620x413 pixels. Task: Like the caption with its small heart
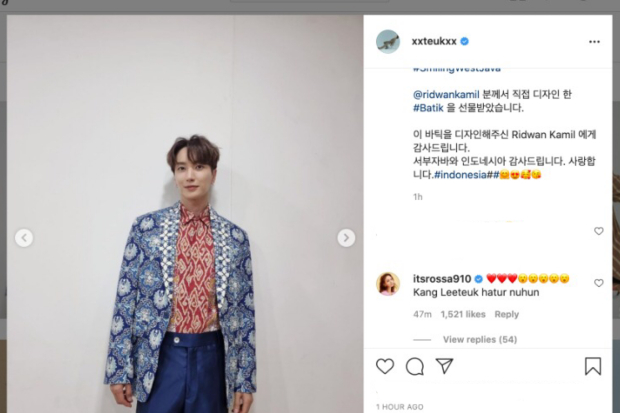point(599,231)
